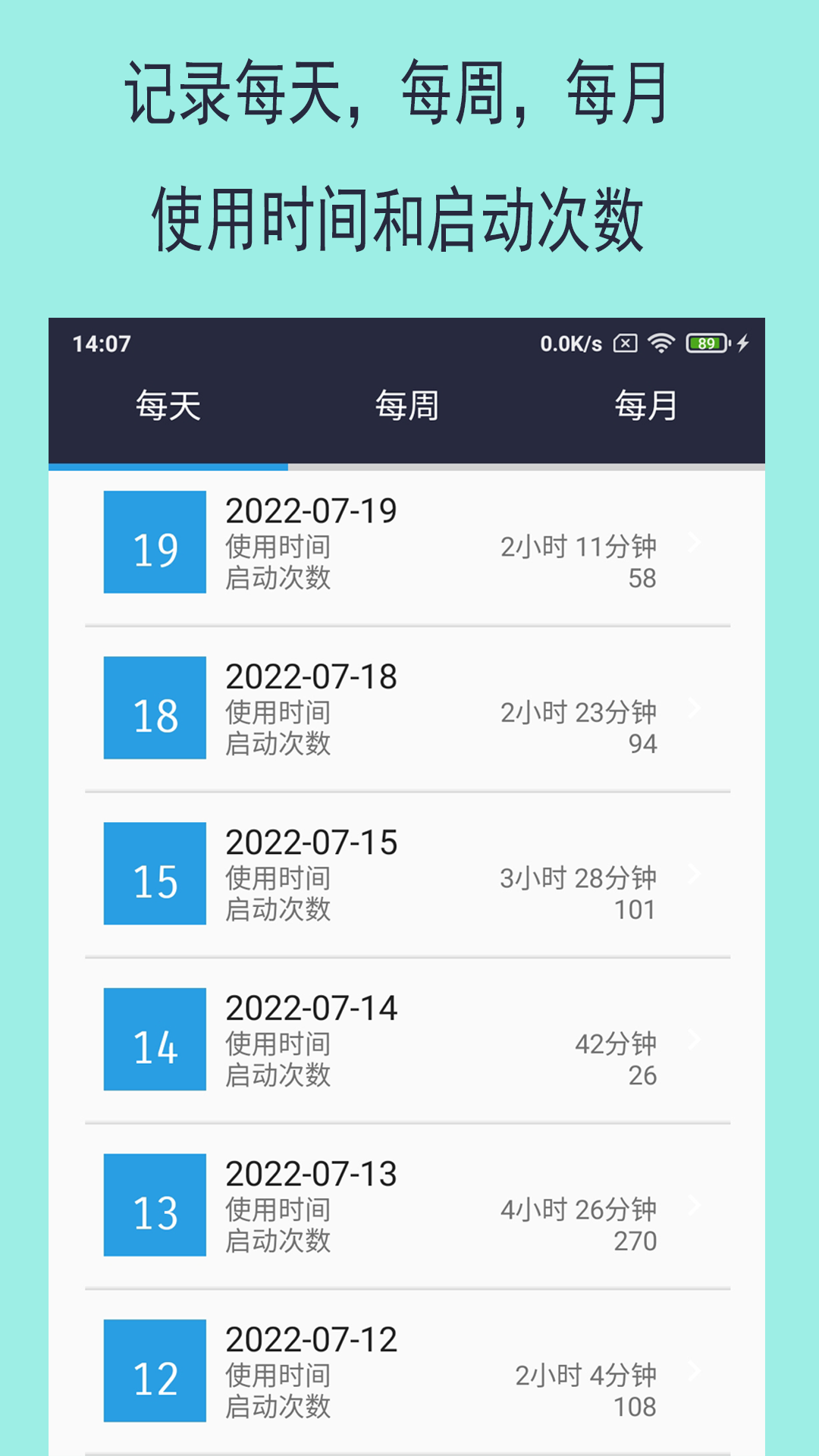Screen dimensions: 819x1456
Task: Select the blue date tile showing 12
Action: (x=154, y=1376)
